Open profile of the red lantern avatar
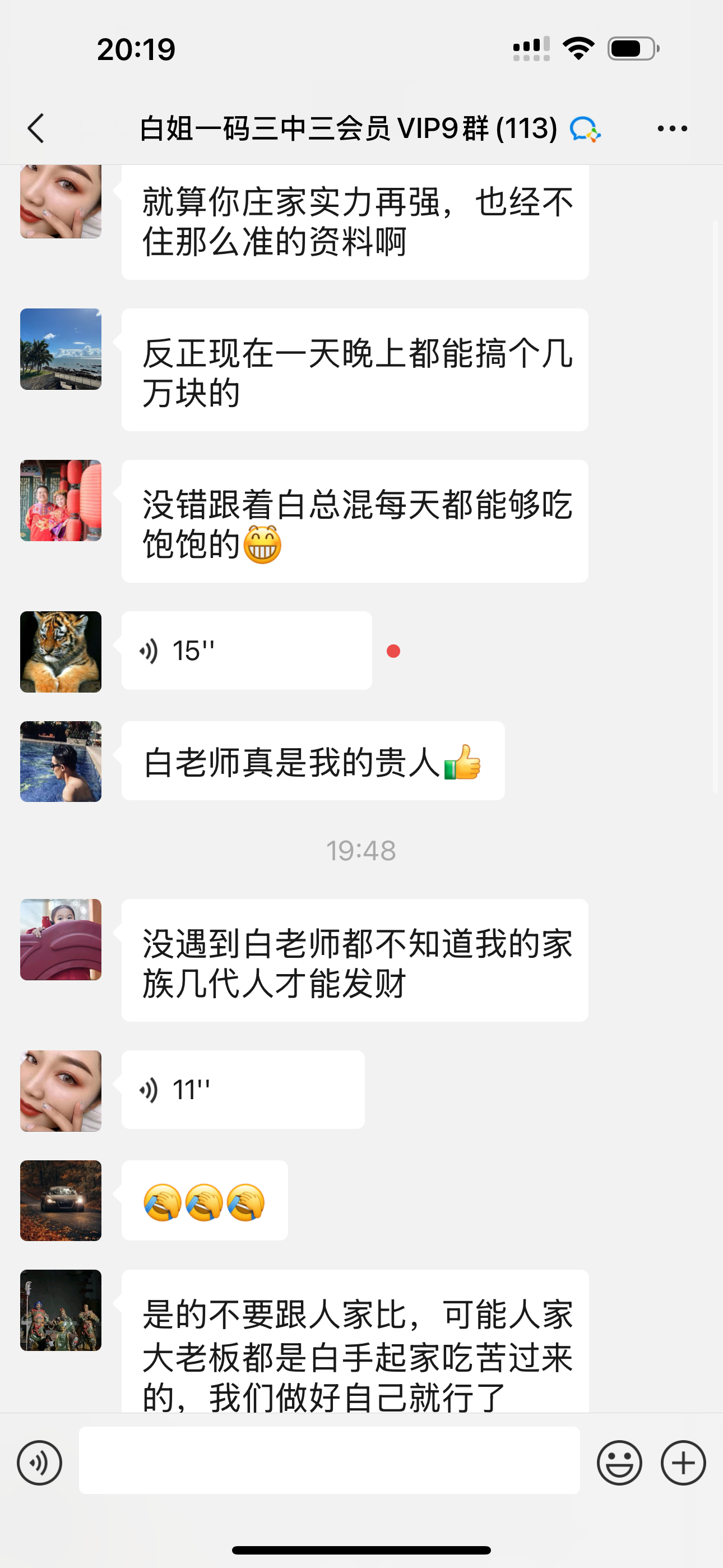723x1568 pixels. click(61, 500)
